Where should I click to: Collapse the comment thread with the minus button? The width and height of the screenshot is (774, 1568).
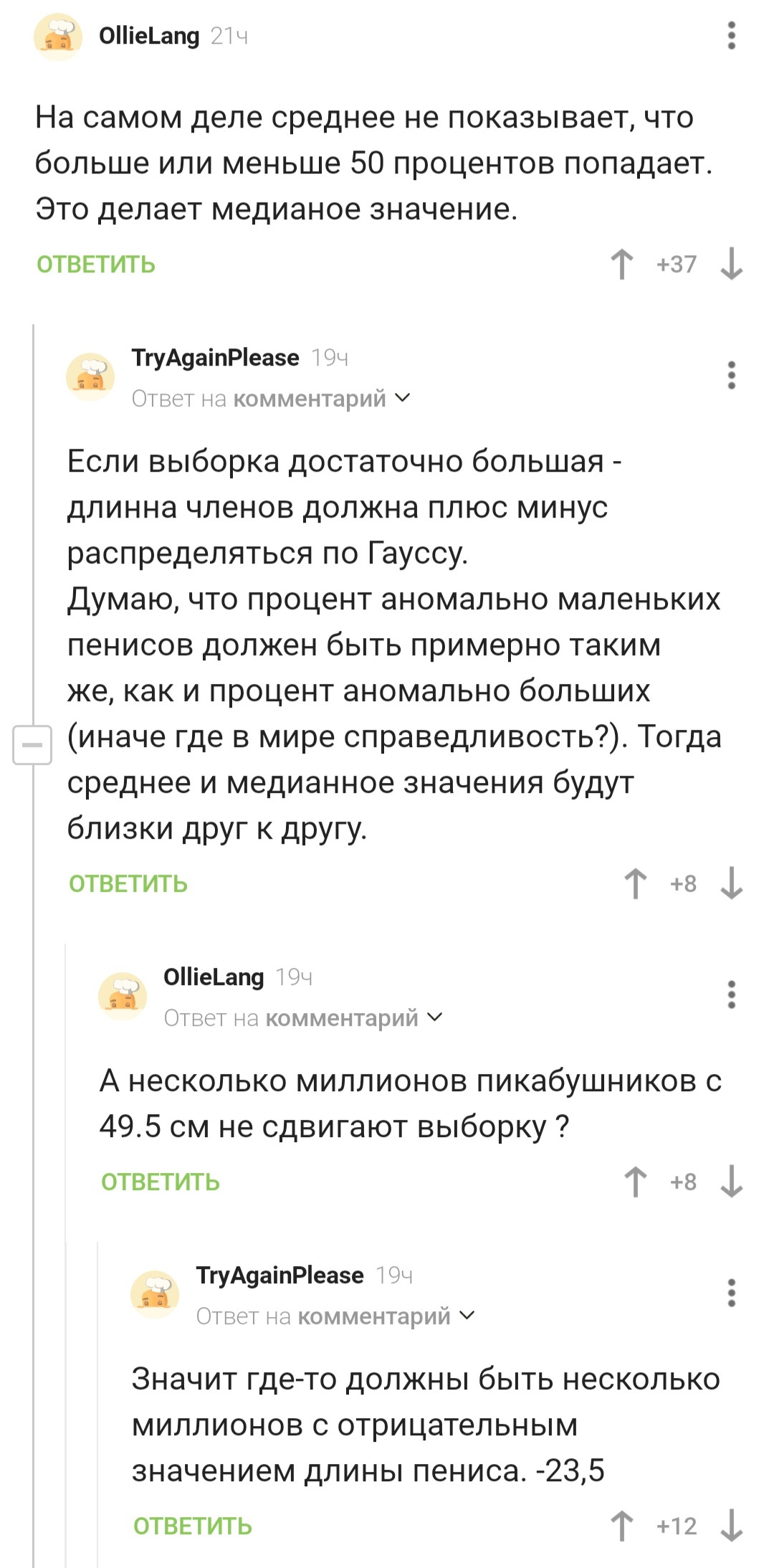[x=32, y=745]
